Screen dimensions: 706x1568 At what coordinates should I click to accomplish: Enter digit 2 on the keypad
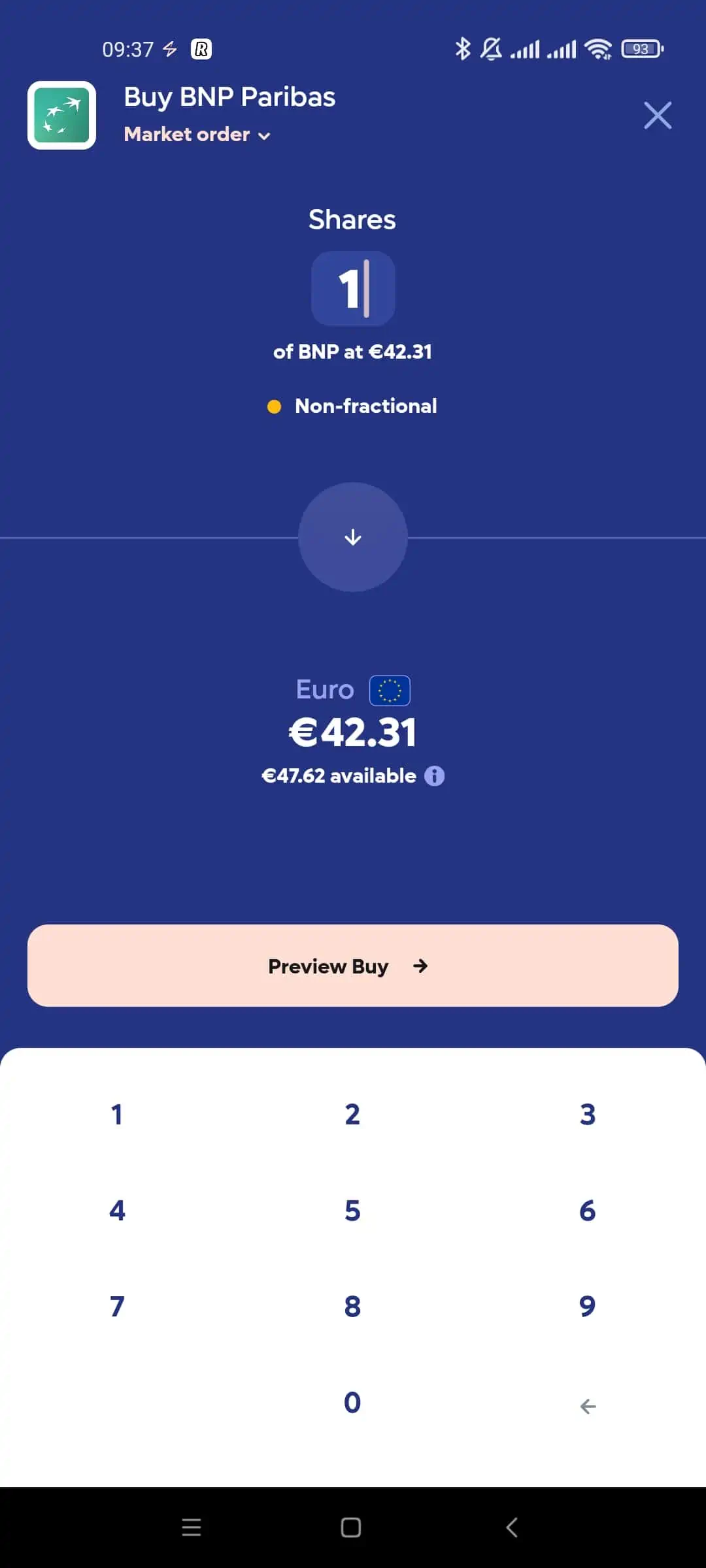tap(352, 1115)
